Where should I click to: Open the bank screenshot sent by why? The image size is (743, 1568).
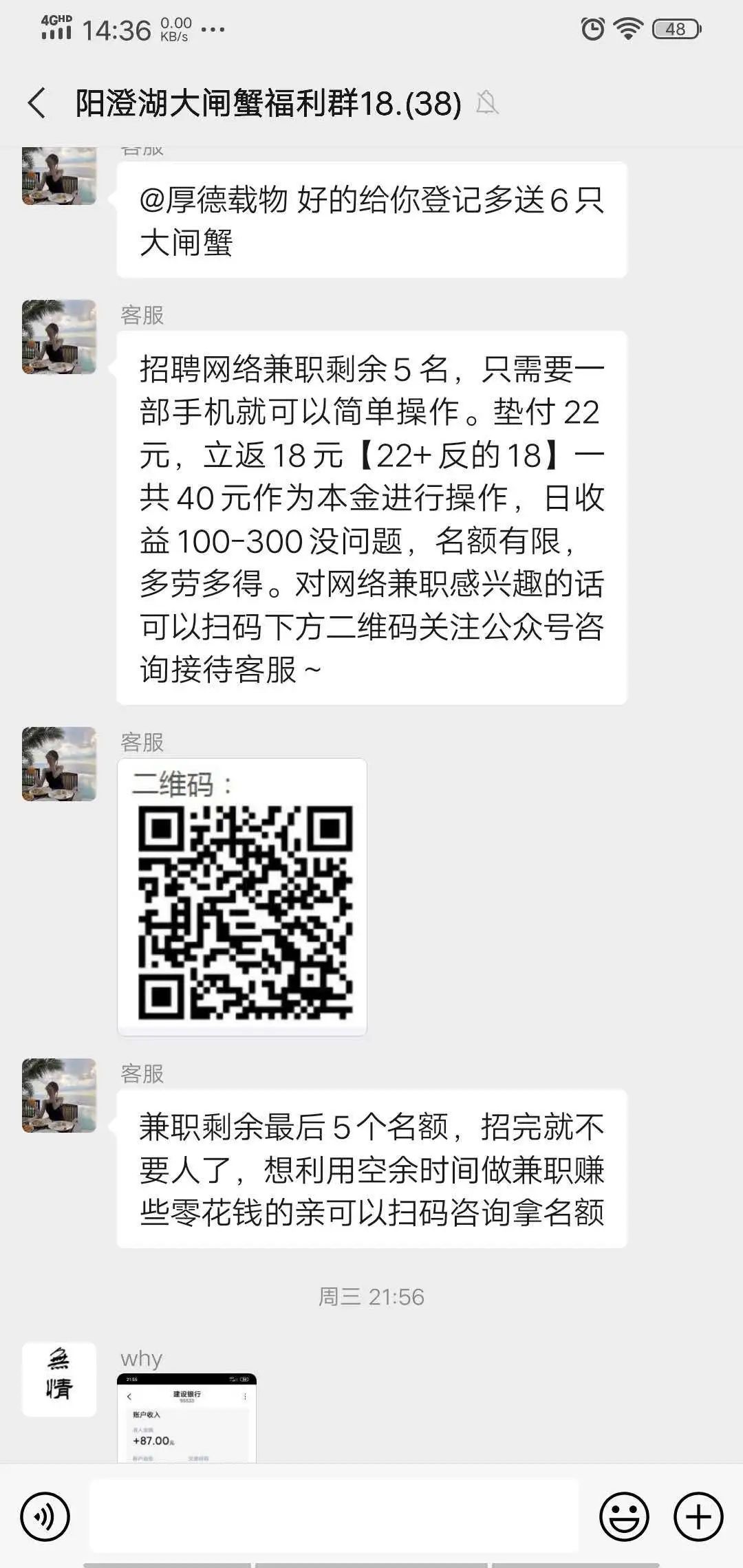click(x=186, y=1417)
